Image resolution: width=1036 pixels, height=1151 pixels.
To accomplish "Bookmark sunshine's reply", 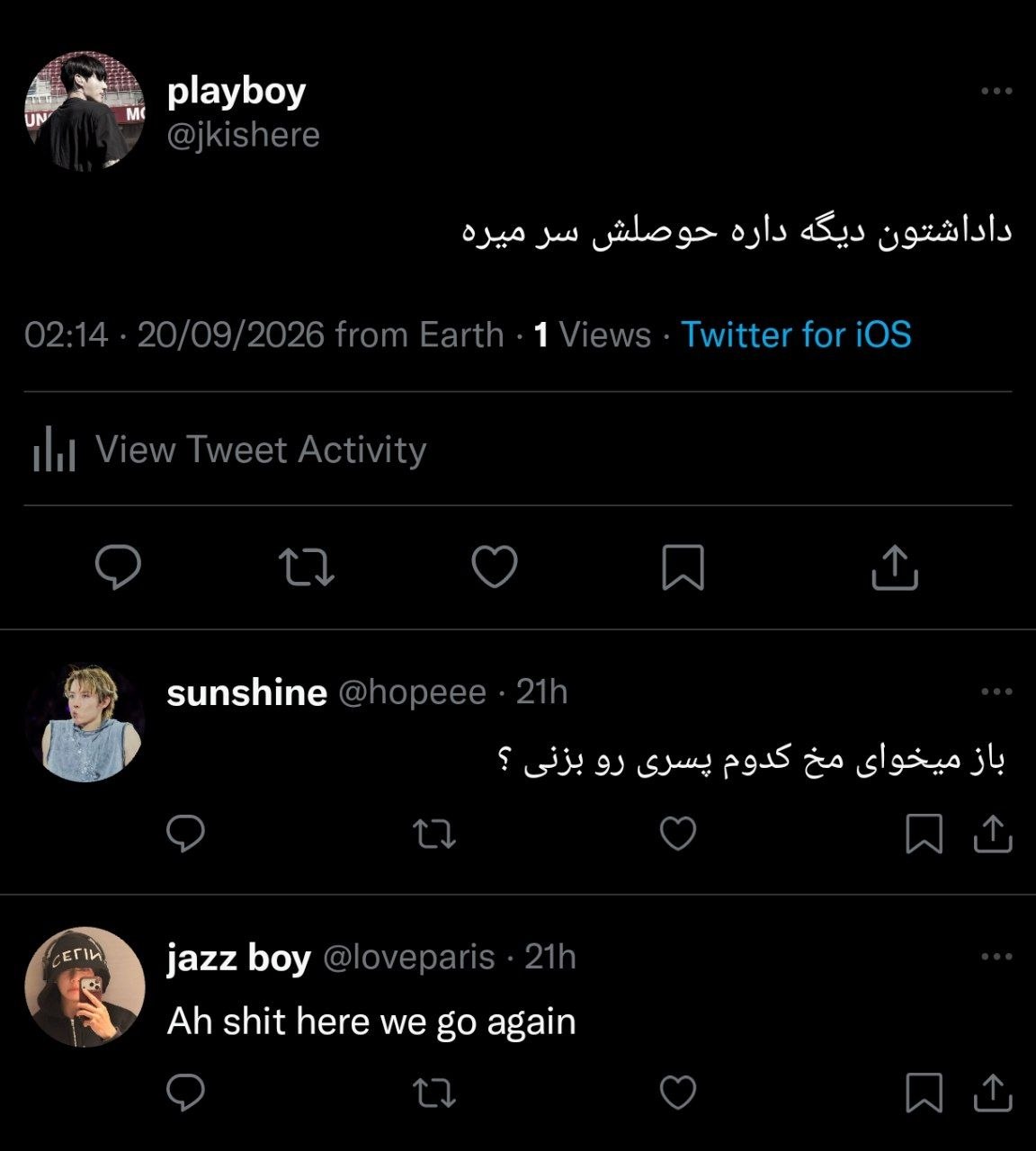I will tap(924, 834).
